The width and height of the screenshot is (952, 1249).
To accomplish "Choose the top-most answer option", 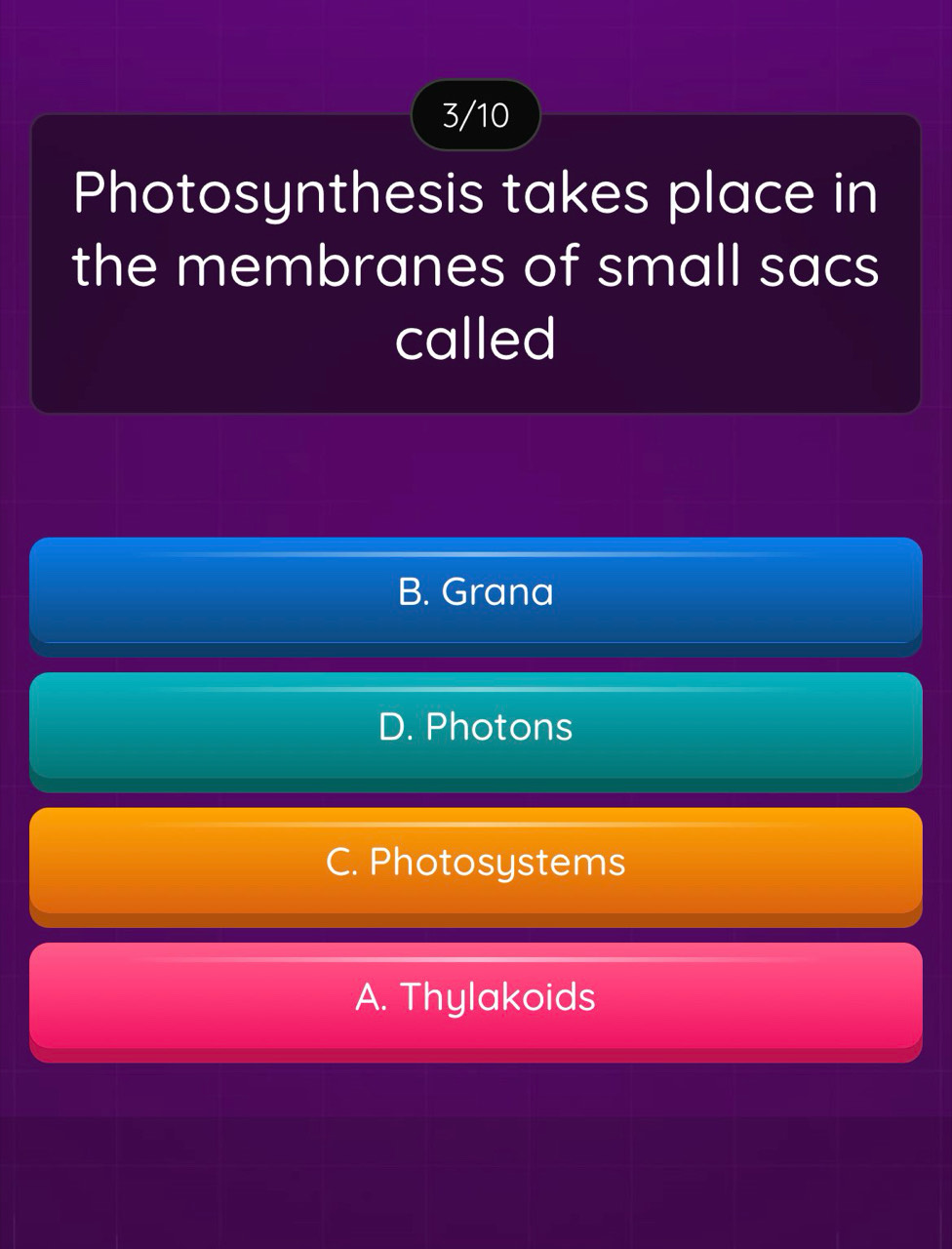I will pos(476,593).
